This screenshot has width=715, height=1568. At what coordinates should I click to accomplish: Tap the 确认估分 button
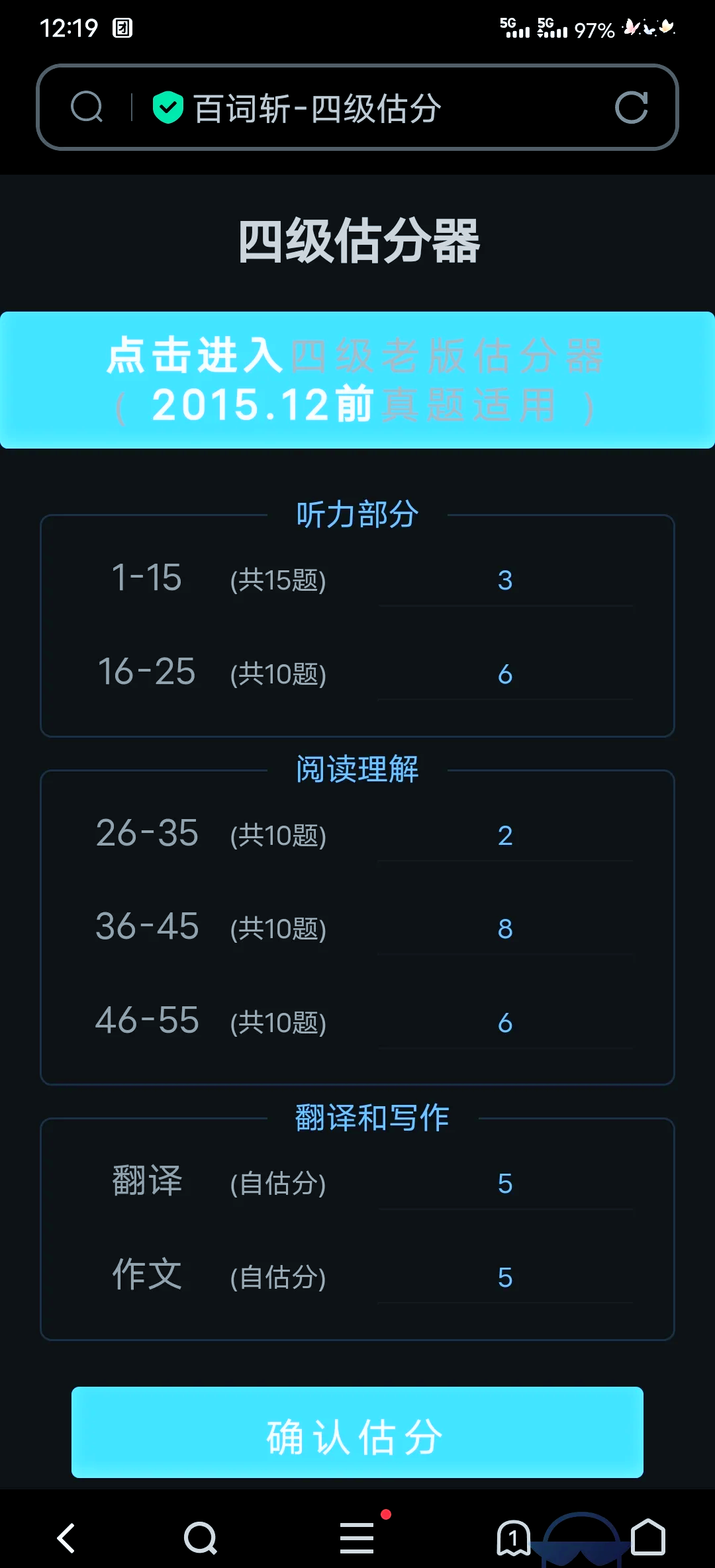358,1432
